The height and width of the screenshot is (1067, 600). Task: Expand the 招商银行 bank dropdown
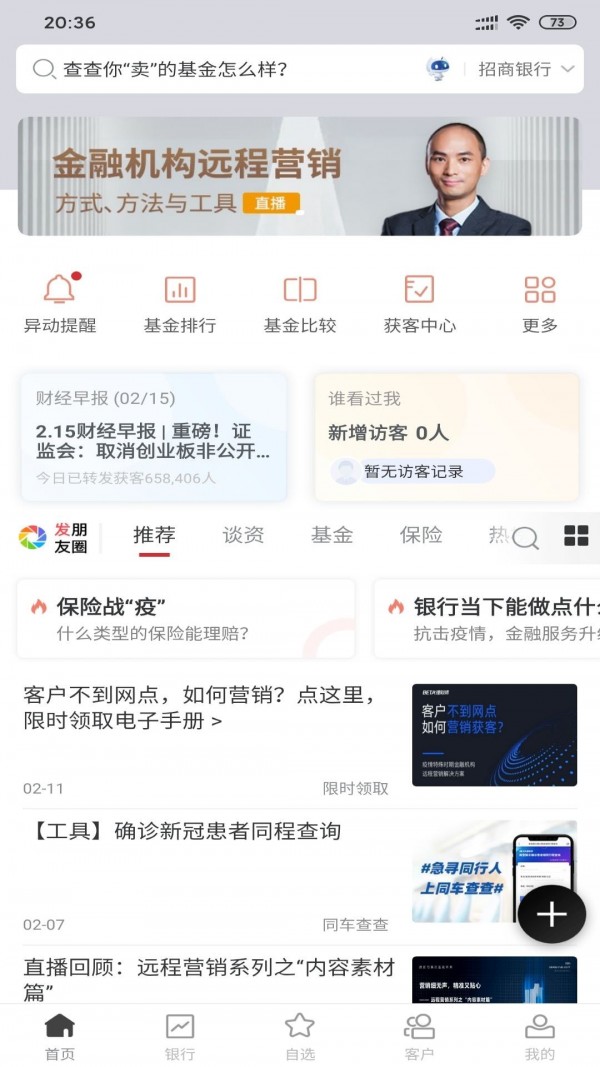click(x=526, y=69)
